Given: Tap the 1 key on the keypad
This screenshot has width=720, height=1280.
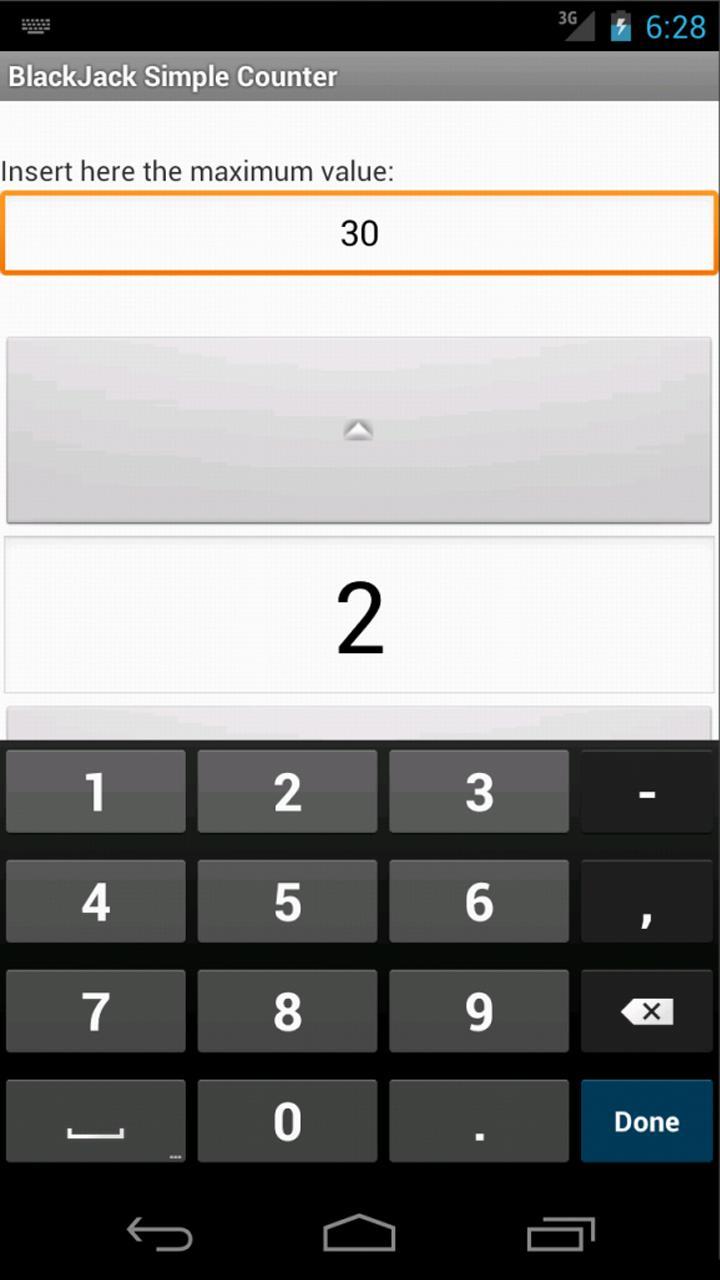Looking at the screenshot, I should coord(96,792).
